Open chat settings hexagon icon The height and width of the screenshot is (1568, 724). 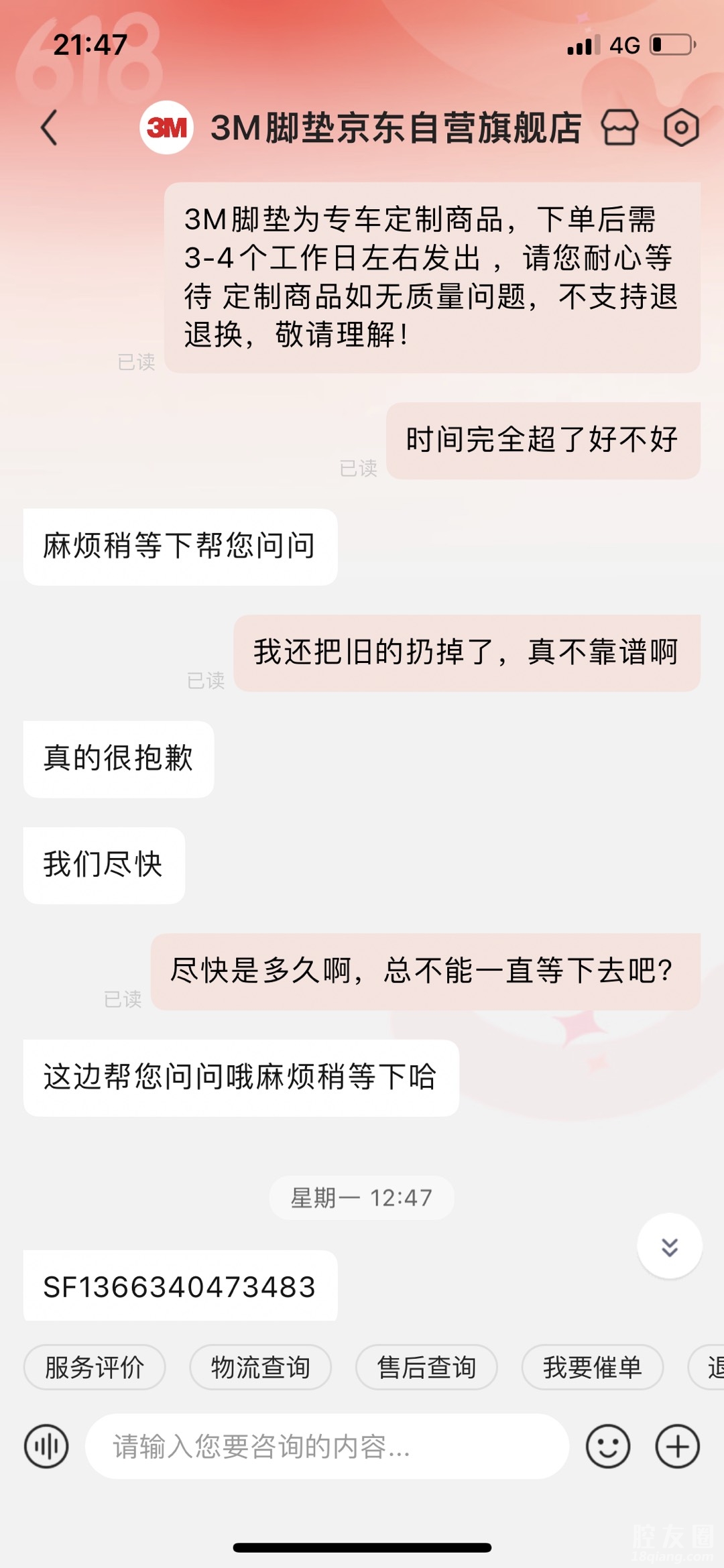pyautogui.click(x=681, y=127)
